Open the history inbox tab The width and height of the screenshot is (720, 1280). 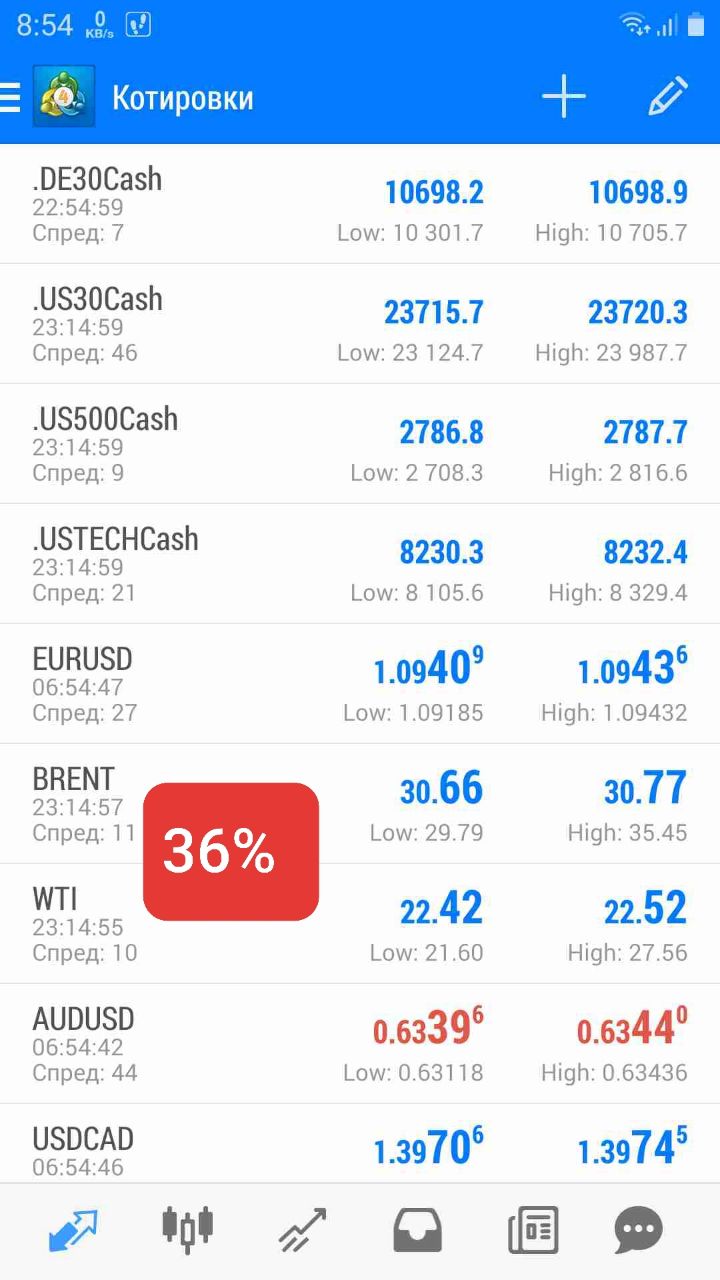pos(417,1230)
